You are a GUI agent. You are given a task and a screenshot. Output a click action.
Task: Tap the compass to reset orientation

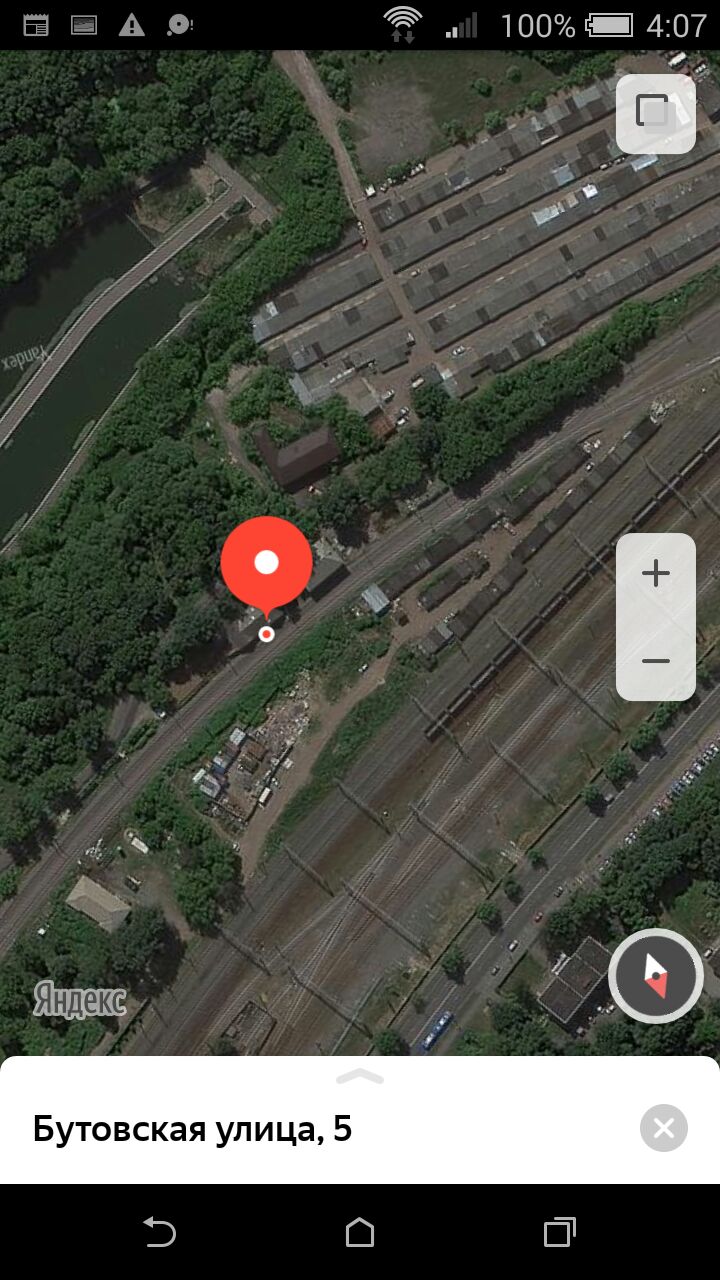click(656, 976)
